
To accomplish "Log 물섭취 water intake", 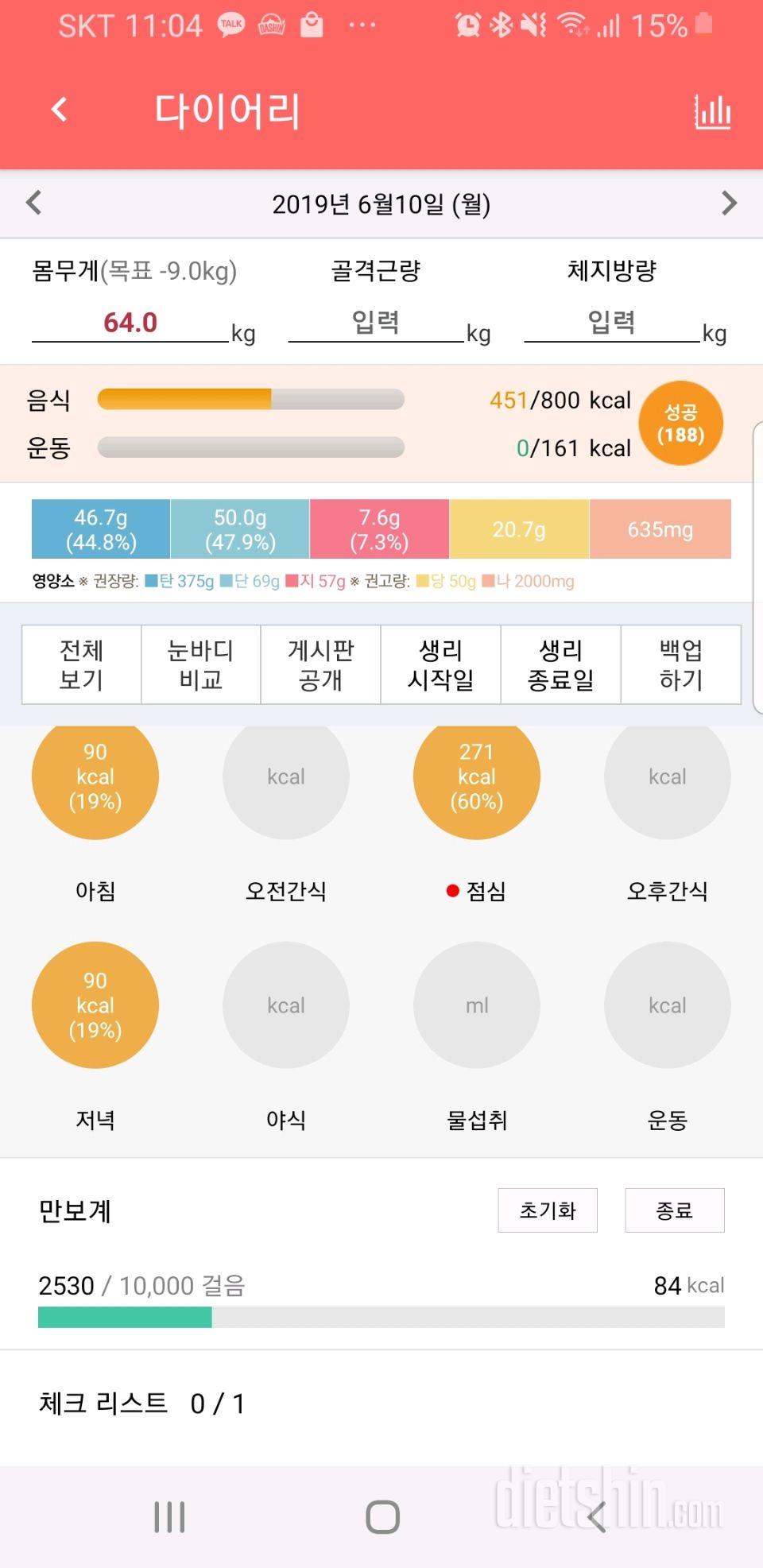I will (x=477, y=1005).
